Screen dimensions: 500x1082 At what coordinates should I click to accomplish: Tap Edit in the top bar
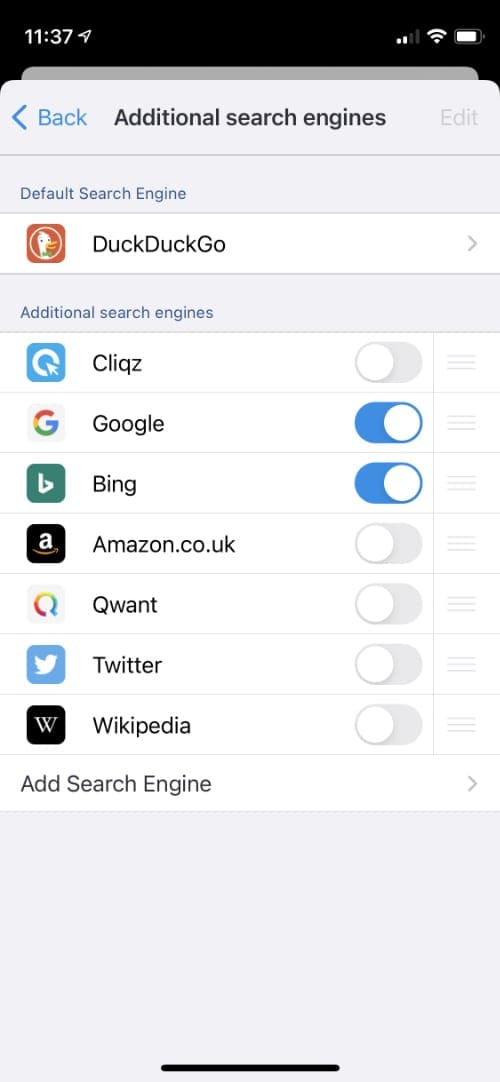(459, 117)
